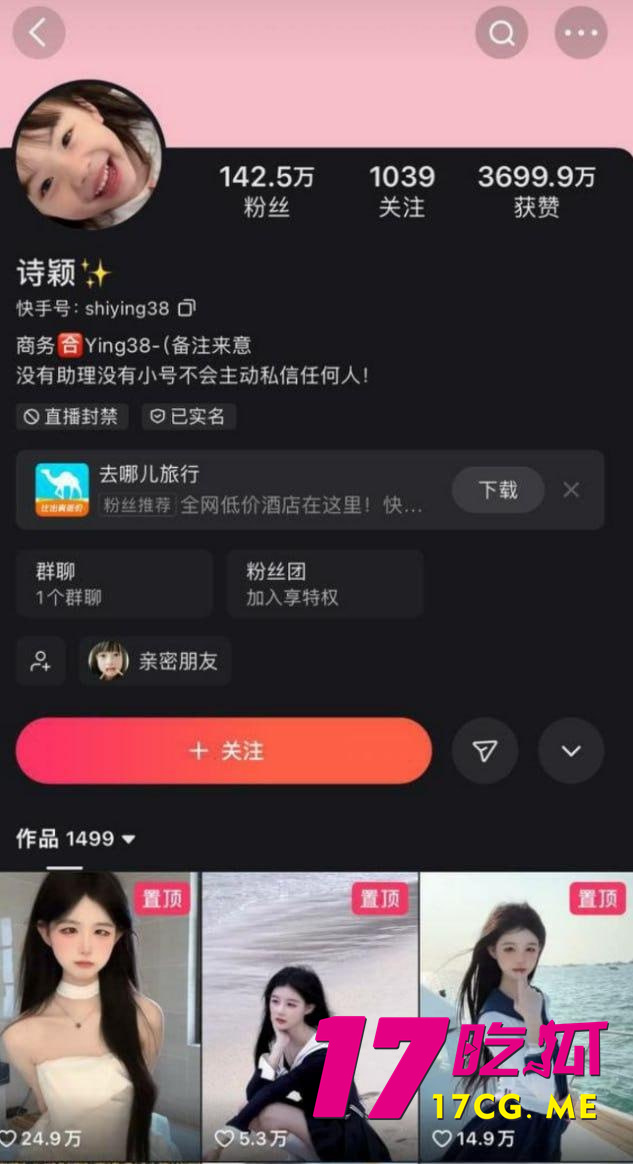Tap the add-friend person icon
The image size is (633, 1164).
pyautogui.click(x=40, y=661)
